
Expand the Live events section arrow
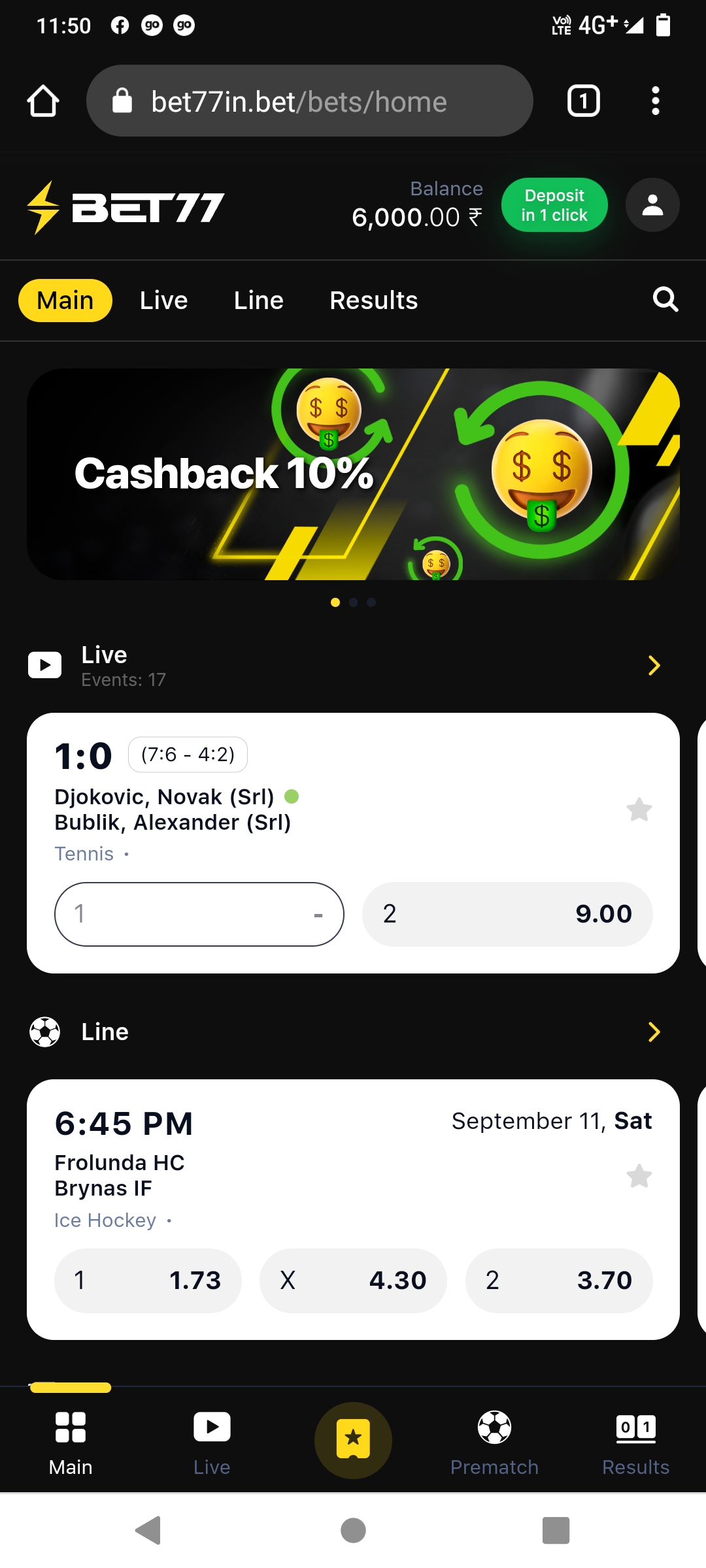[x=654, y=666]
